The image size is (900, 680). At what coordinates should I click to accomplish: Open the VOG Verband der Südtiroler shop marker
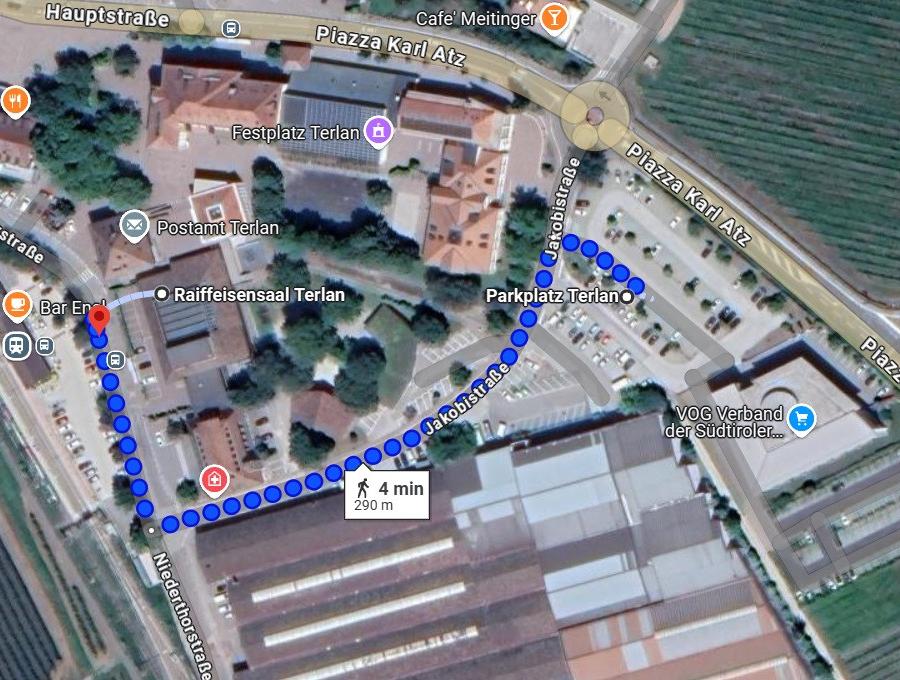pyautogui.click(x=800, y=419)
